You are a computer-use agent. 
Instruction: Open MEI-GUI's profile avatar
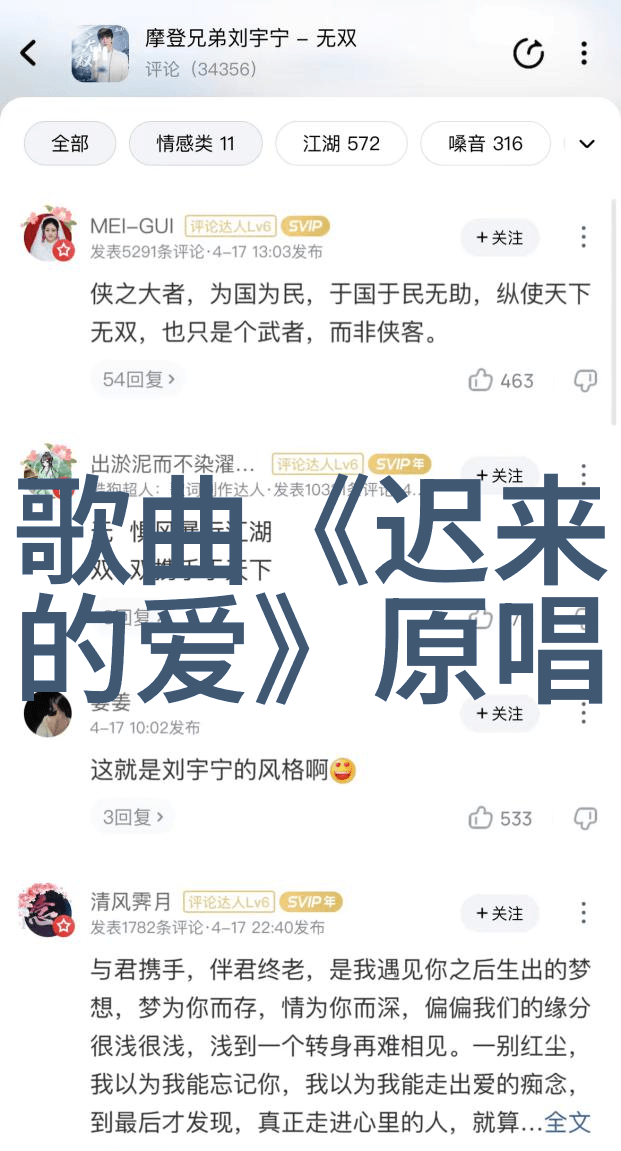click(48, 235)
